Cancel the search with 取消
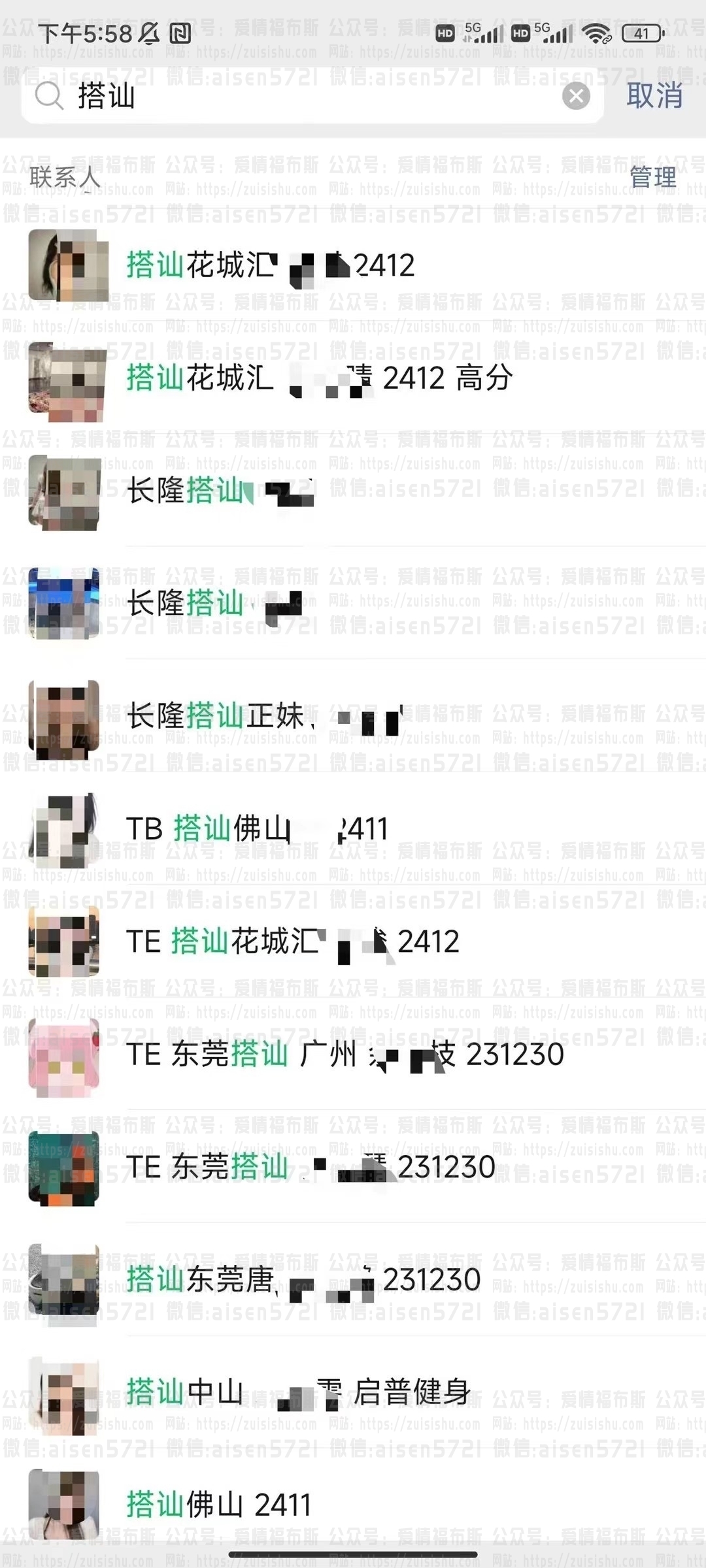The image size is (706, 1568). (x=654, y=97)
